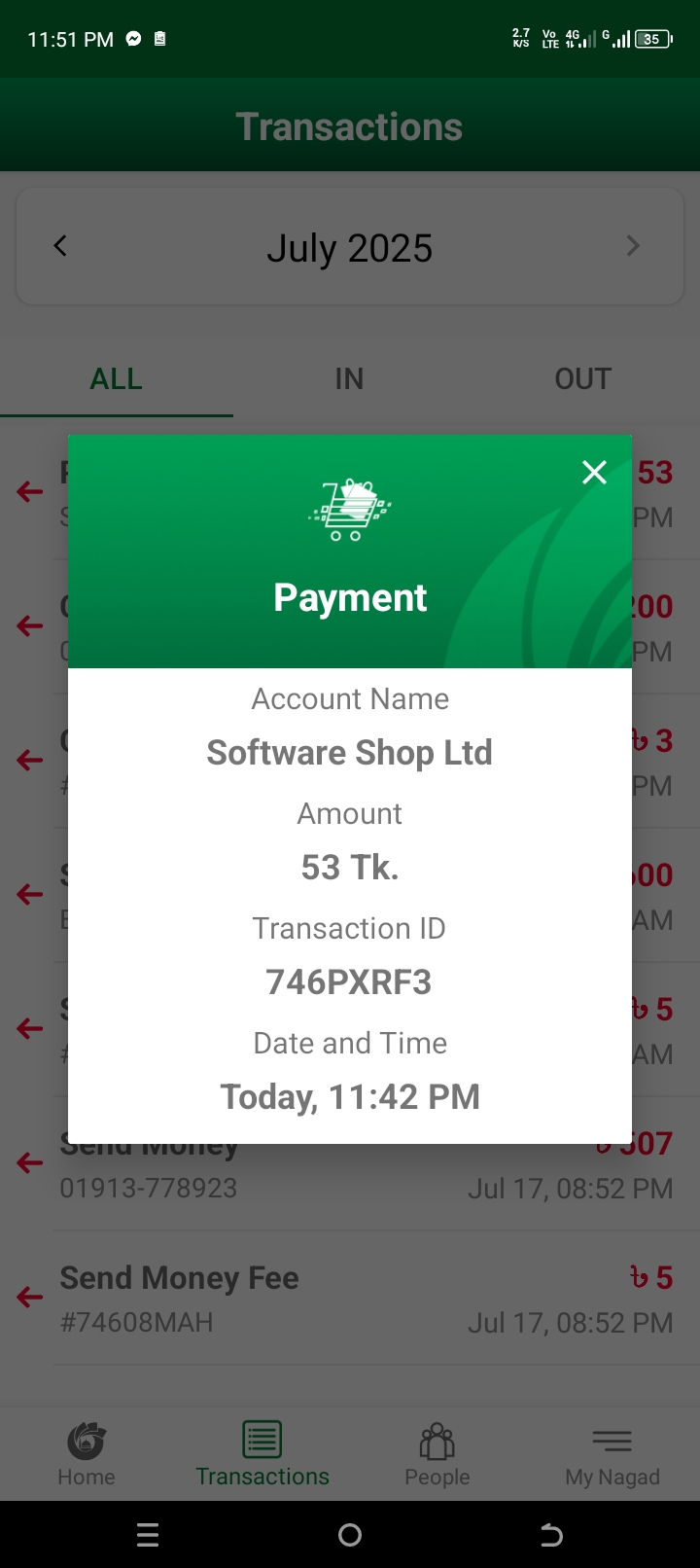Tap the system home button
Screen dimensions: 700x1568
(350, 1535)
